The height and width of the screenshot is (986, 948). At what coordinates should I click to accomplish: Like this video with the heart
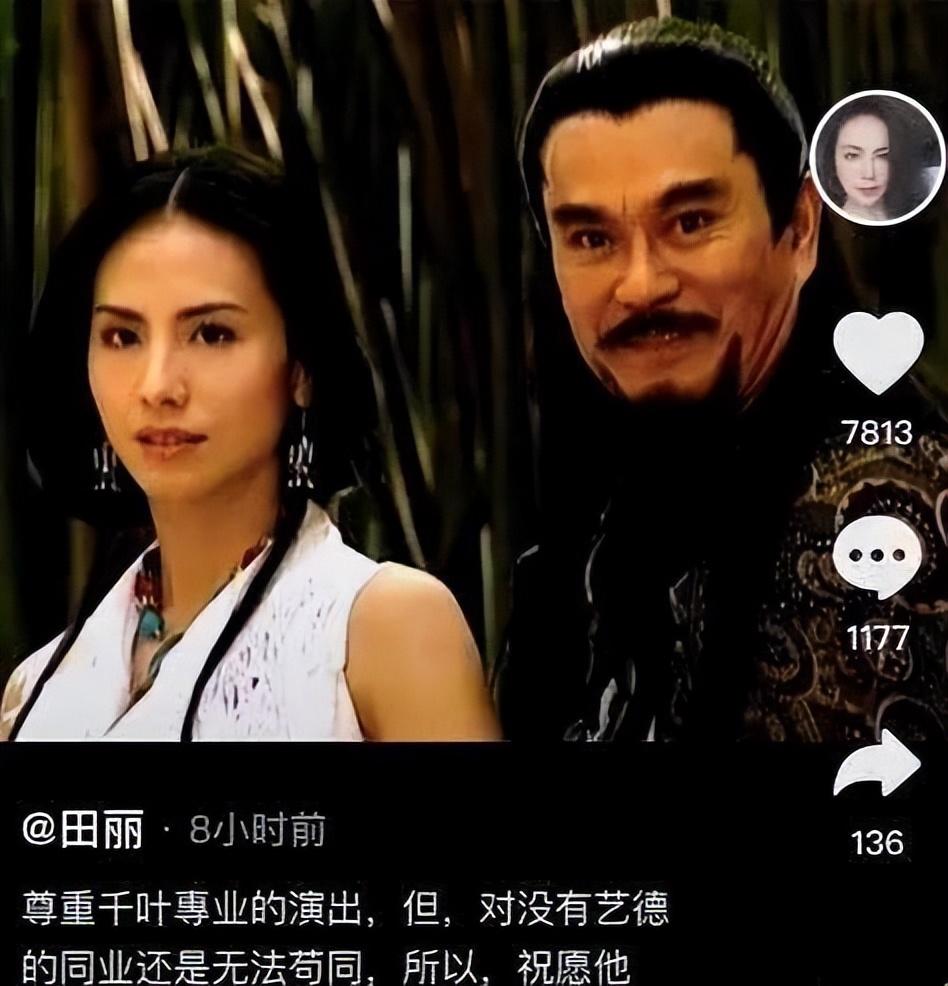pos(877,352)
